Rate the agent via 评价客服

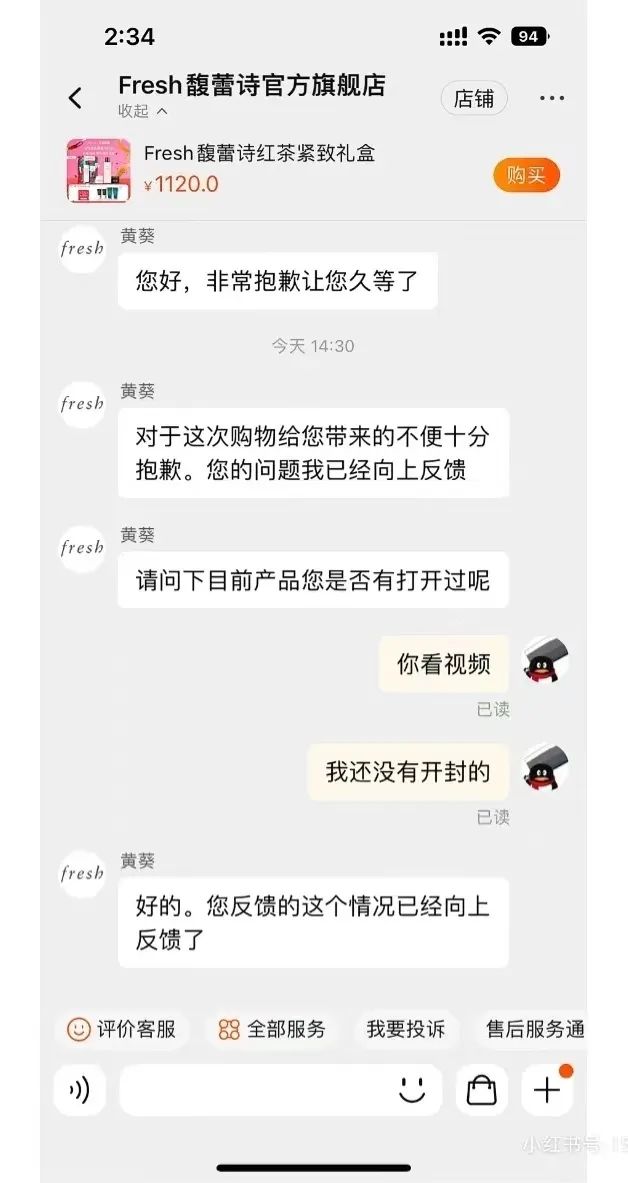(122, 1029)
